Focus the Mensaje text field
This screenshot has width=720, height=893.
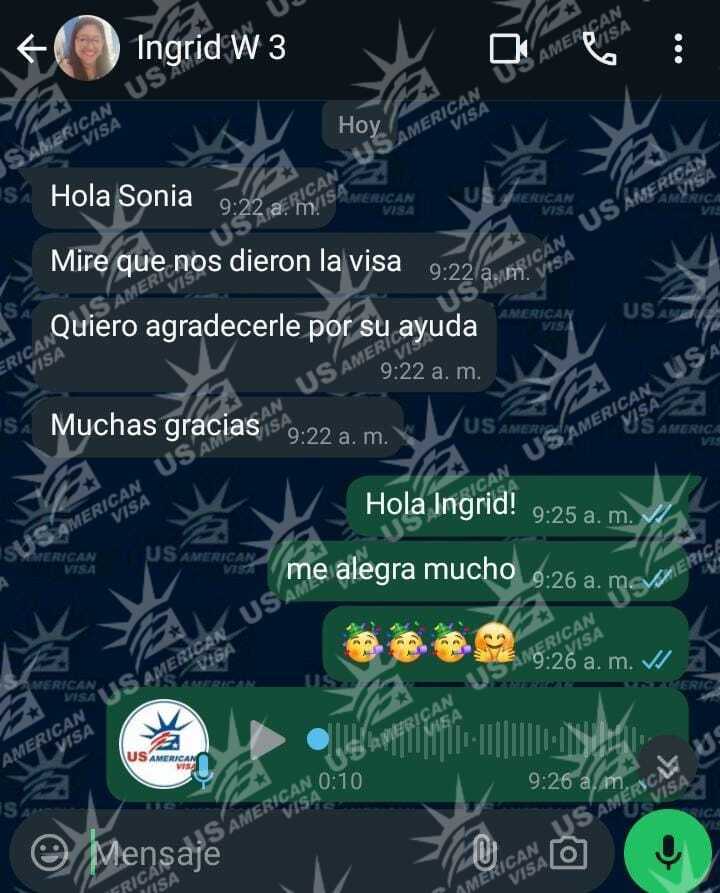270,854
